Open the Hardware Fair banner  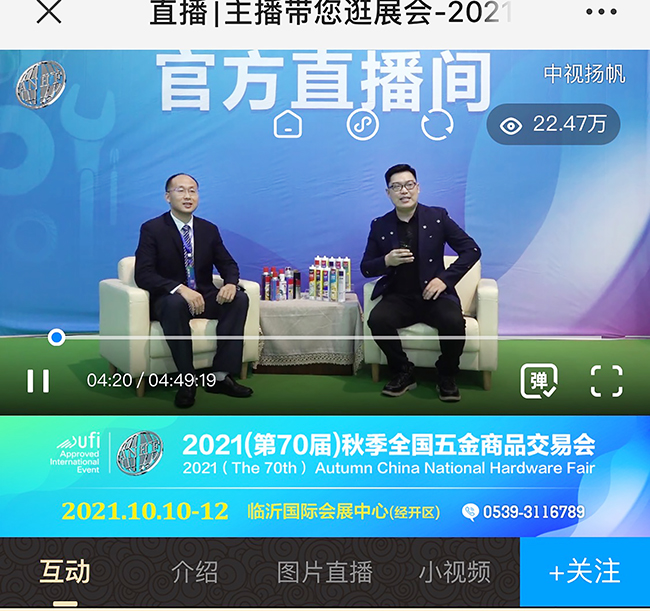[x=324, y=477]
